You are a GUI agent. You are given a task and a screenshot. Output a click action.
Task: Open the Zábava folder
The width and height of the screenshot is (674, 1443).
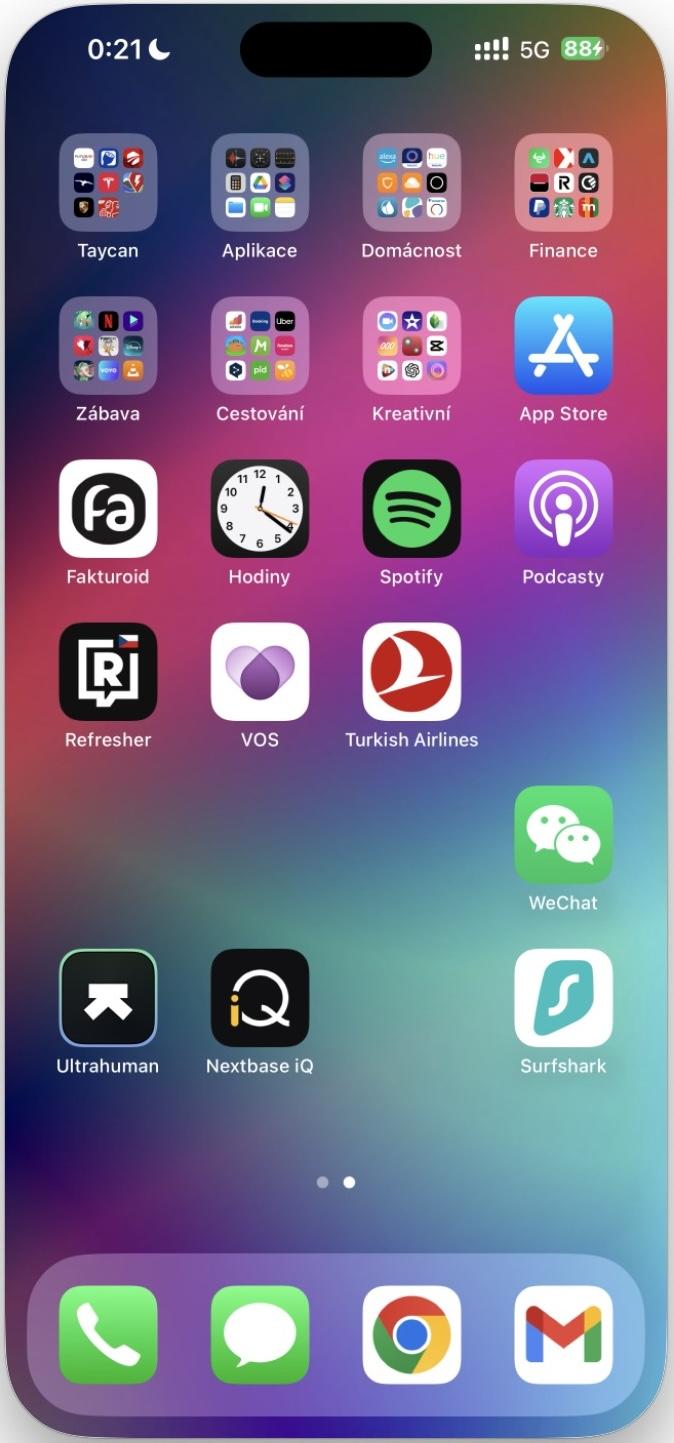(x=108, y=346)
